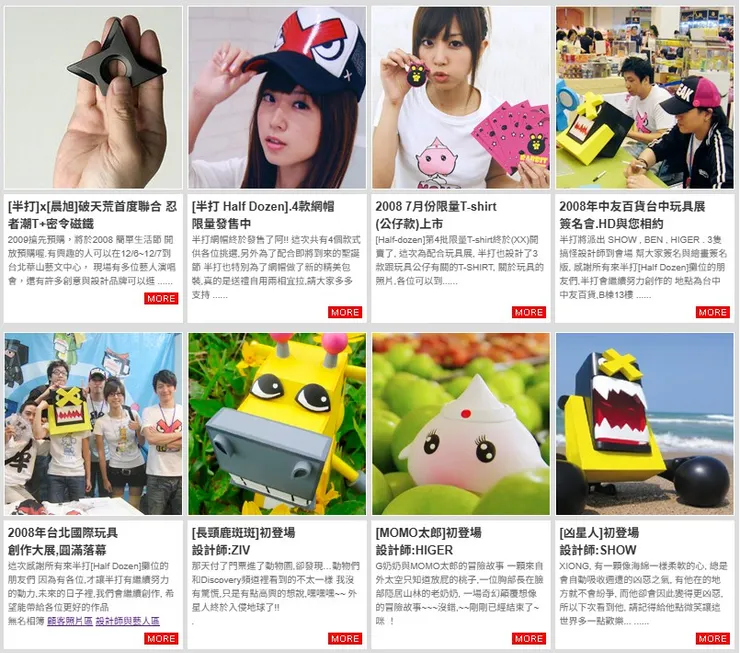Open the MOMO太郎 toy picture

(x=461, y=424)
